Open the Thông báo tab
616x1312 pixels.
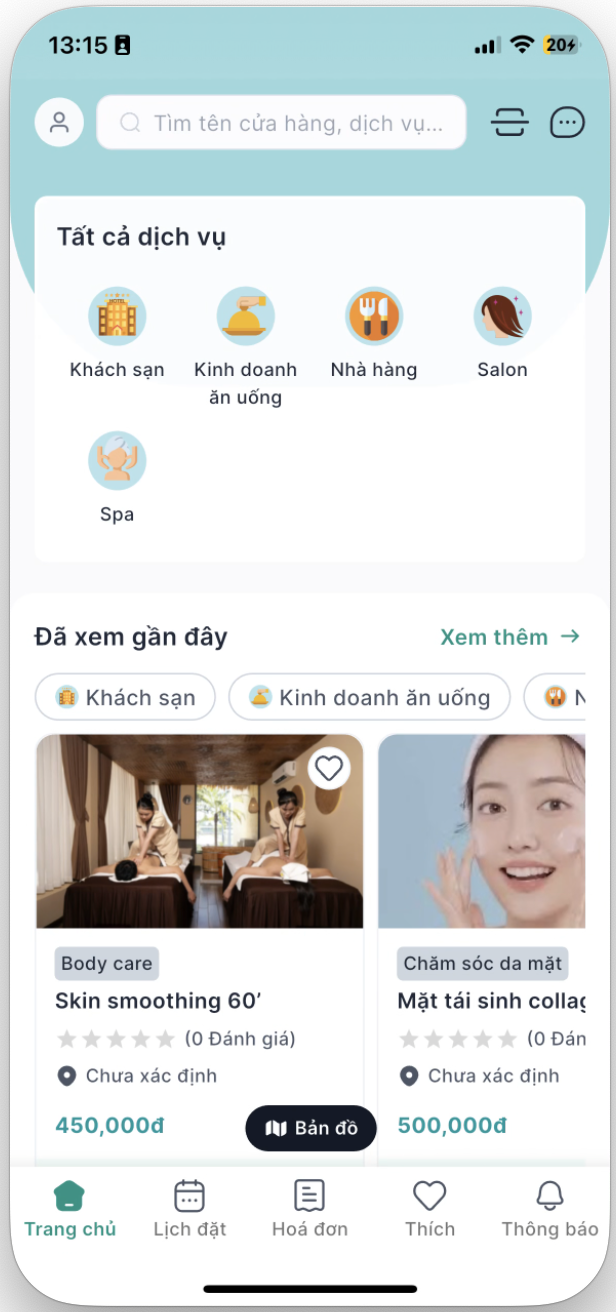point(550,1208)
